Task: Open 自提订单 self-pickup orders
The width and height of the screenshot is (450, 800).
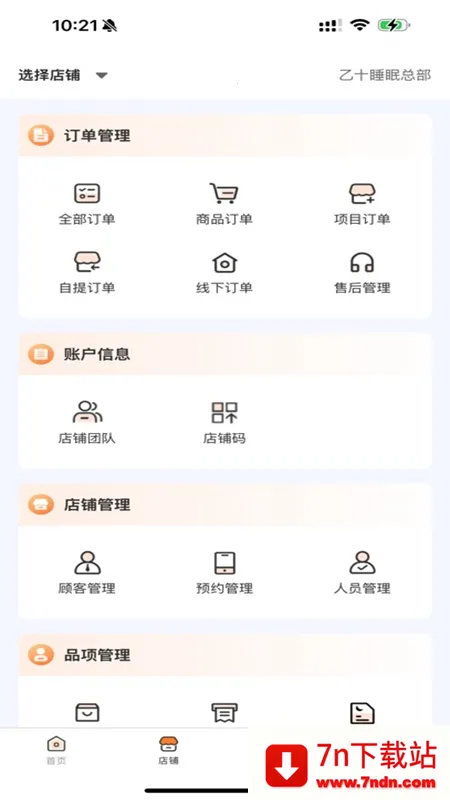Action: point(87,273)
